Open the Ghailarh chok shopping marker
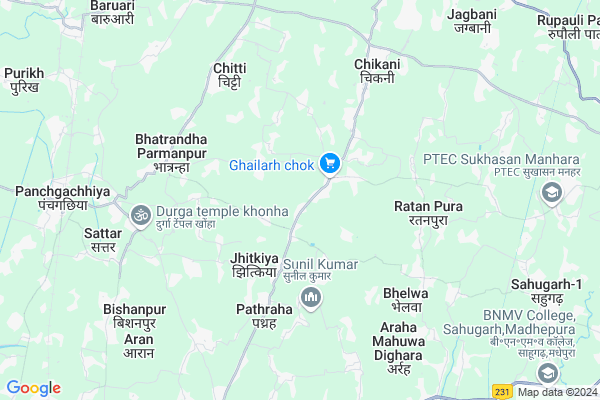 coord(330,164)
